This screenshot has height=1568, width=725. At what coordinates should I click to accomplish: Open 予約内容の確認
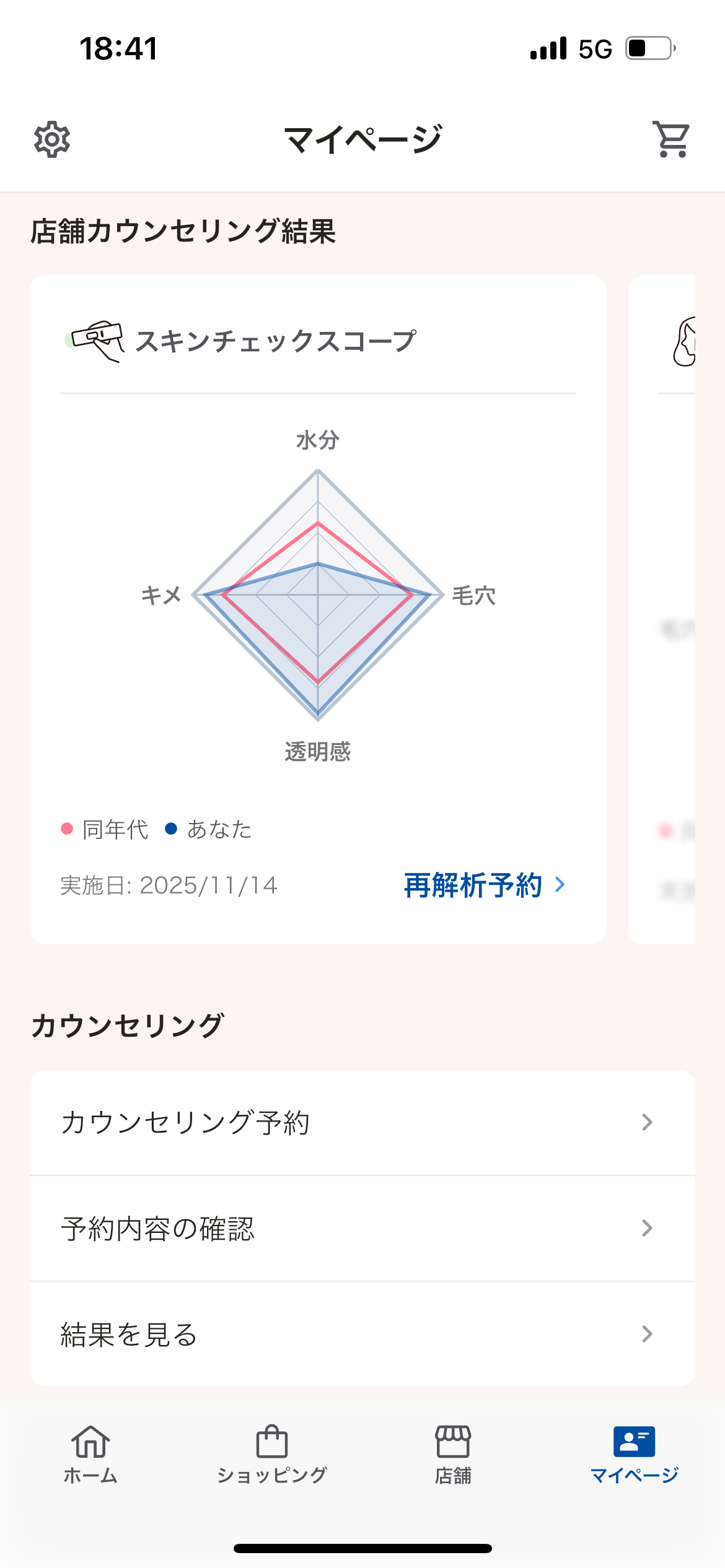tap(362, 1229)
